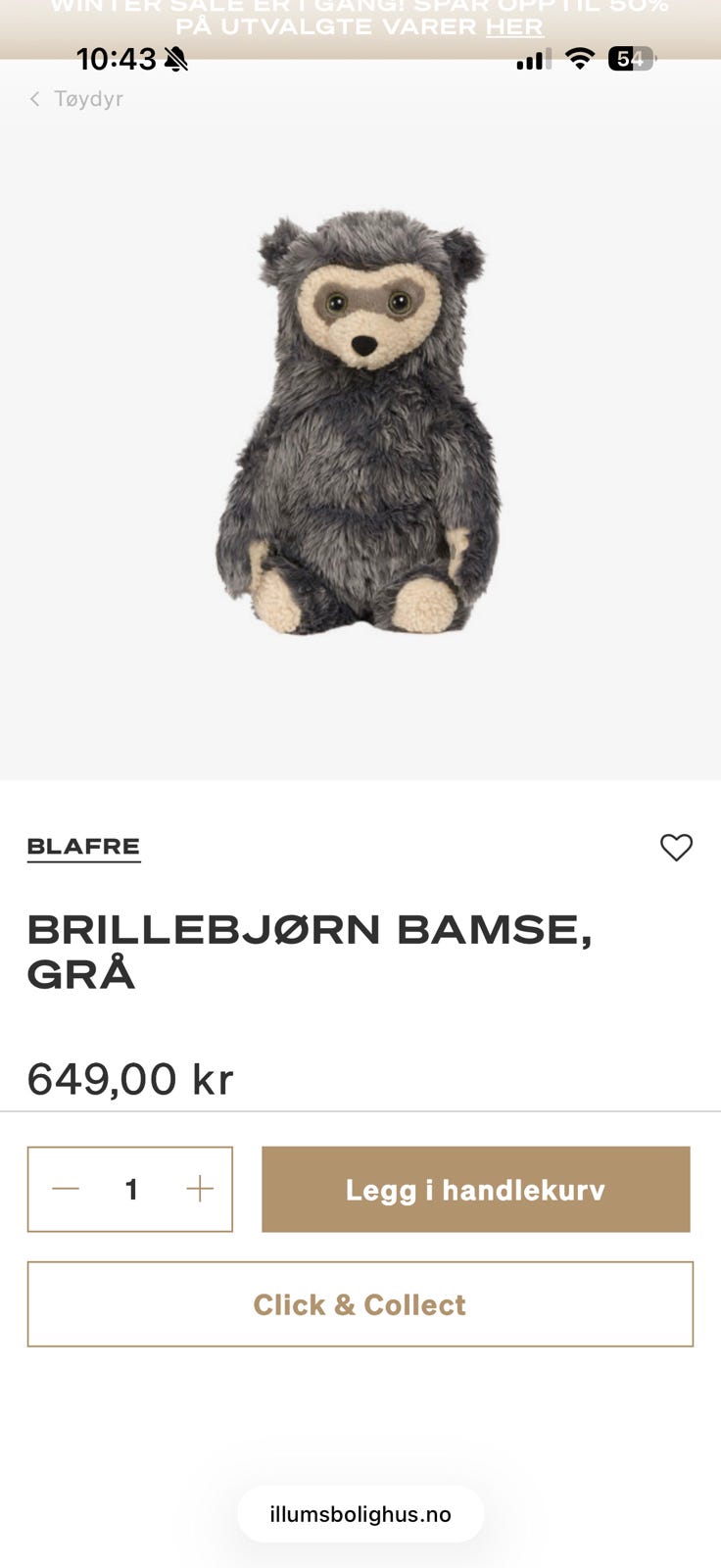Select the Click & Collect option

click(360, 1304)
